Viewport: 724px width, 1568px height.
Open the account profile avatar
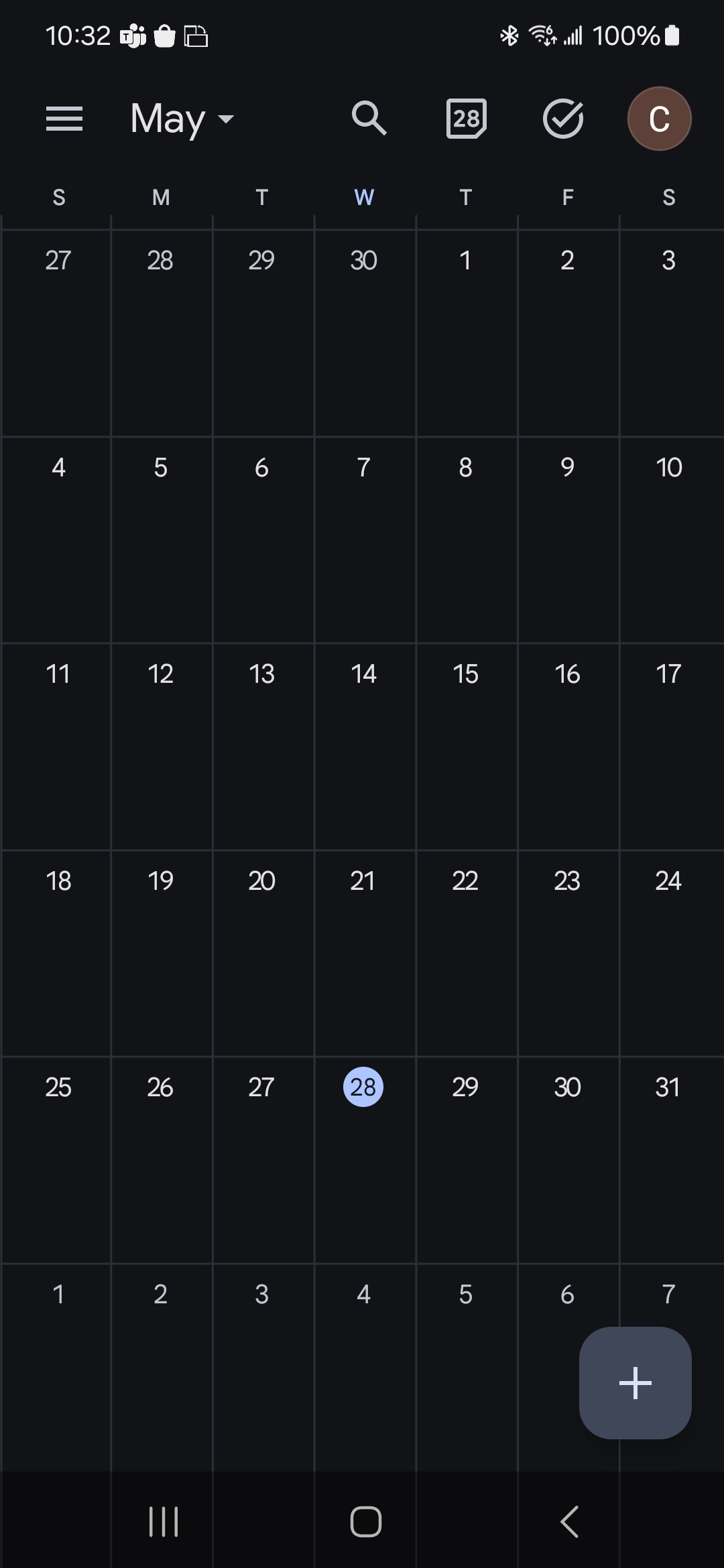(x=659, y=119)
